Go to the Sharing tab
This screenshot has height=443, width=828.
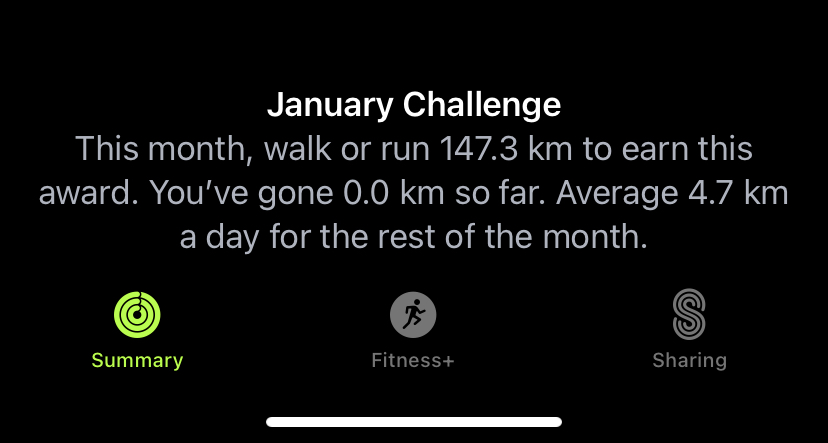click(x=689, y=330)
